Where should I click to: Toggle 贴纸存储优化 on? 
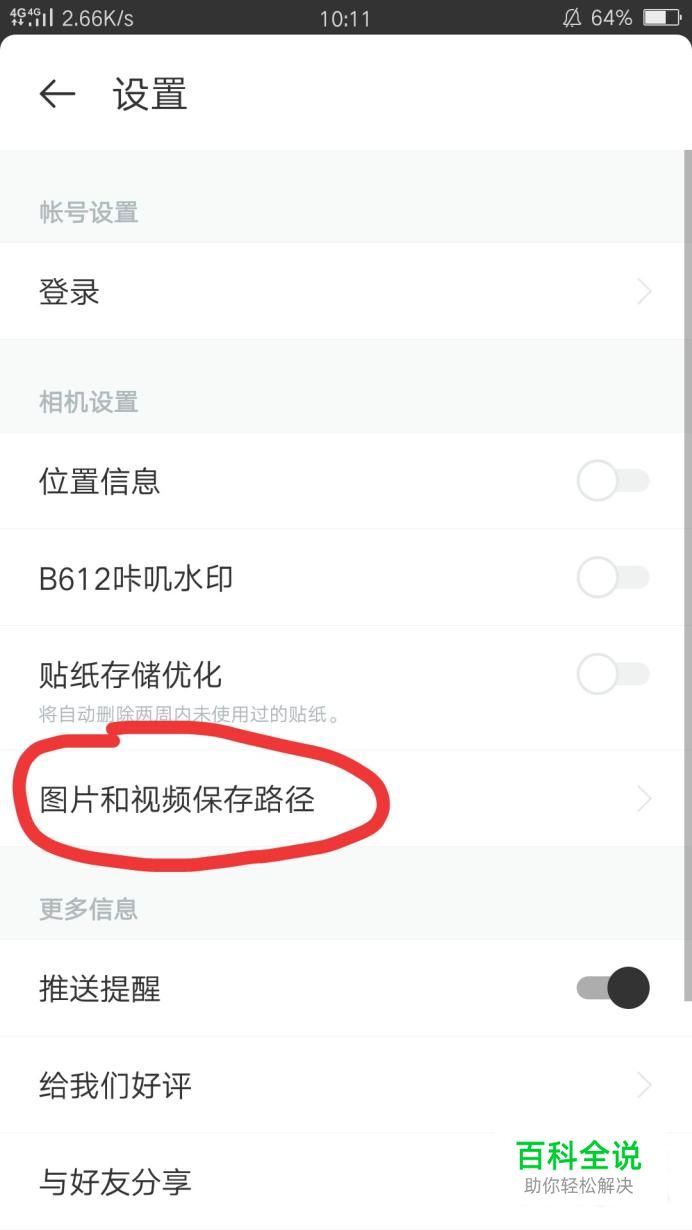point(613,675)
